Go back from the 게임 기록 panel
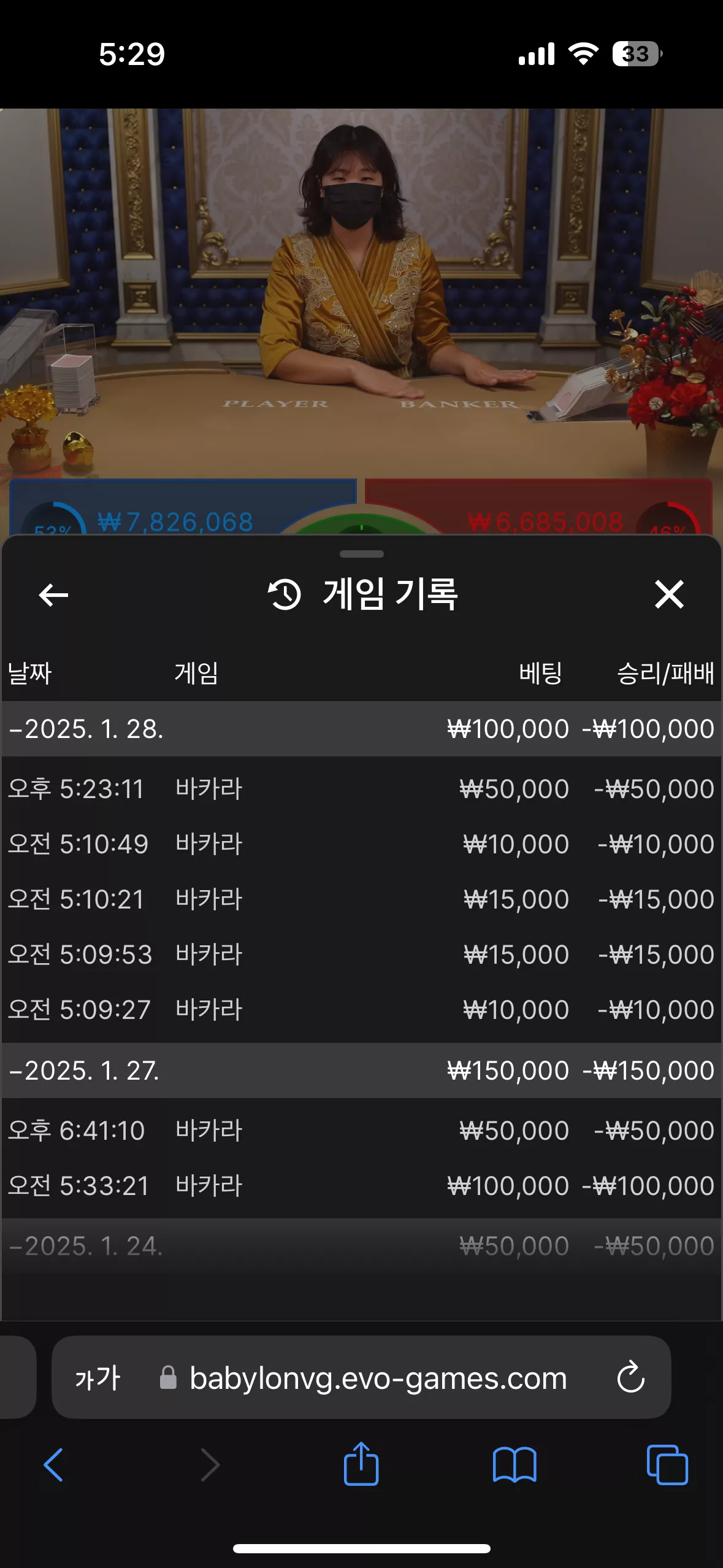723x1568 pixels. coord(53,594)
